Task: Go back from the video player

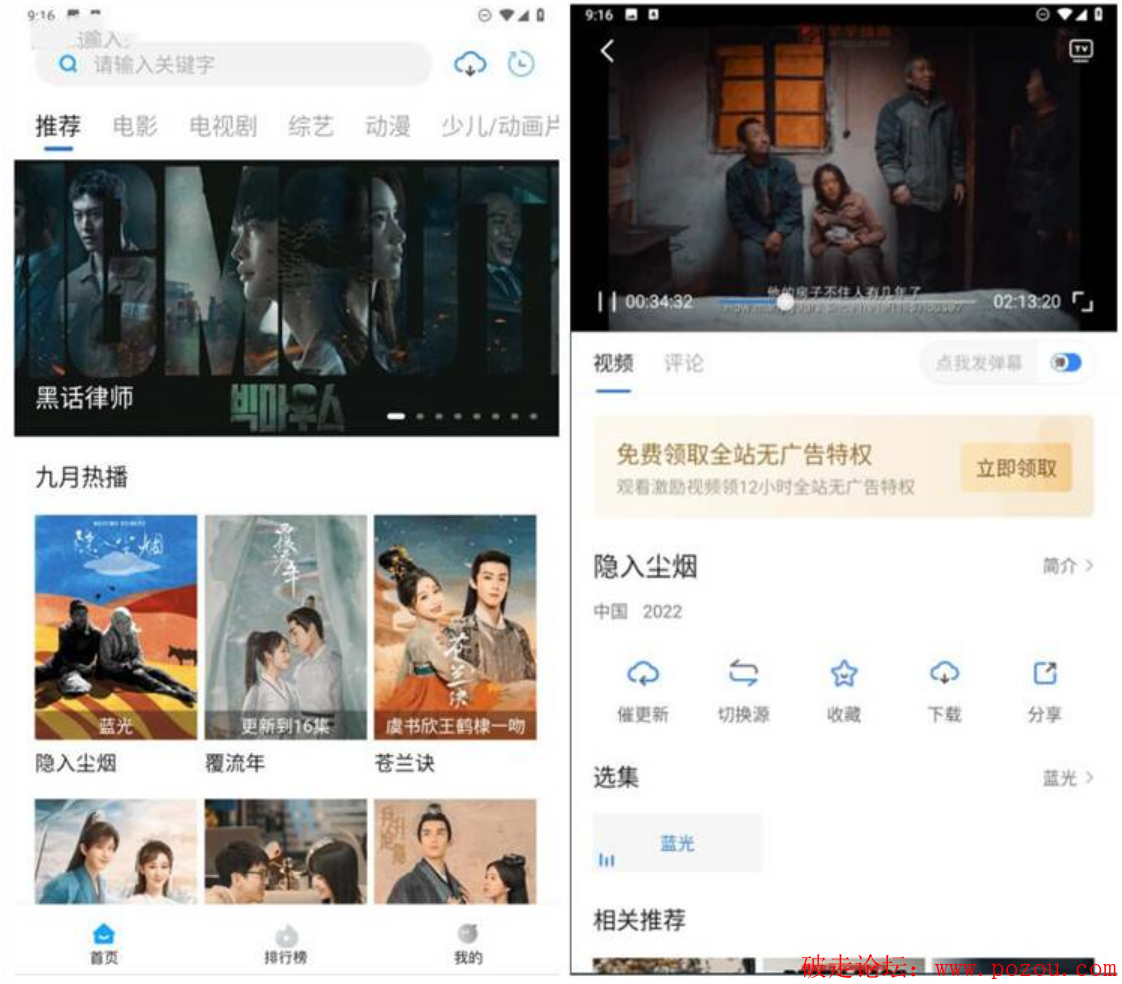Action: coord(607,50)
